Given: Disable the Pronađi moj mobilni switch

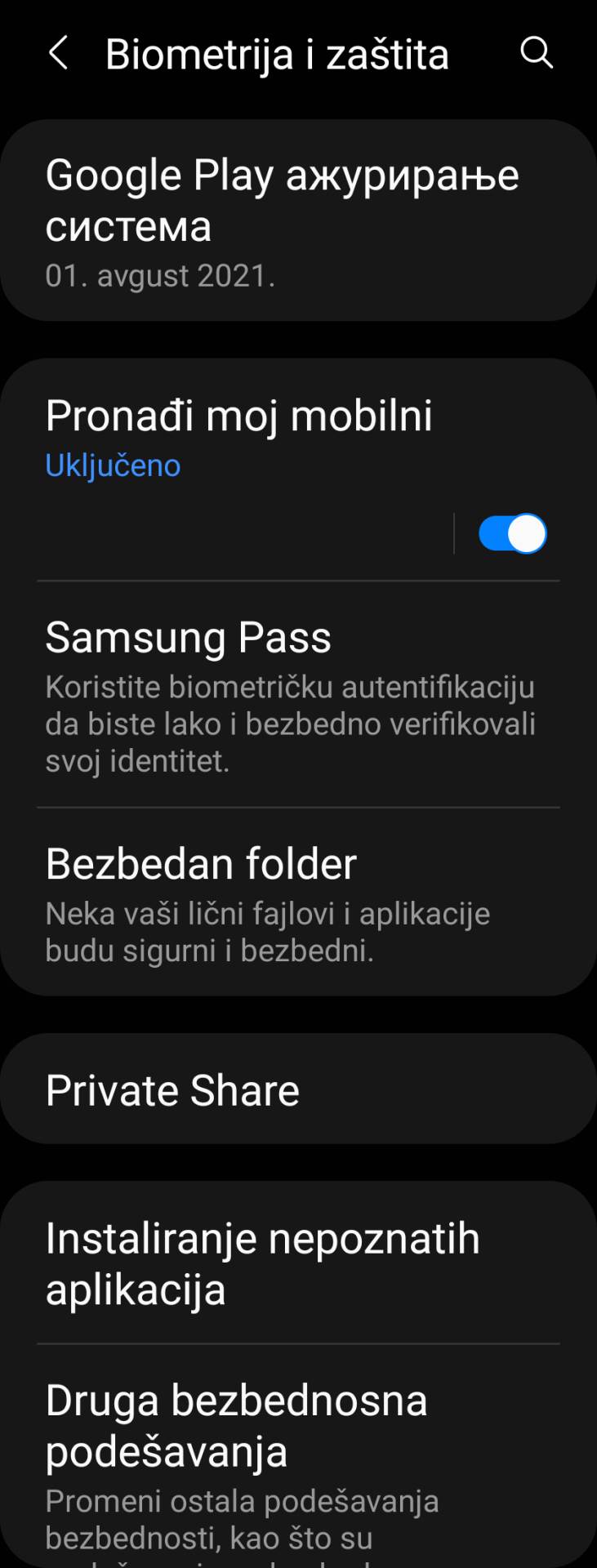Looking at the screenshot, I should (x=512, y=532).
